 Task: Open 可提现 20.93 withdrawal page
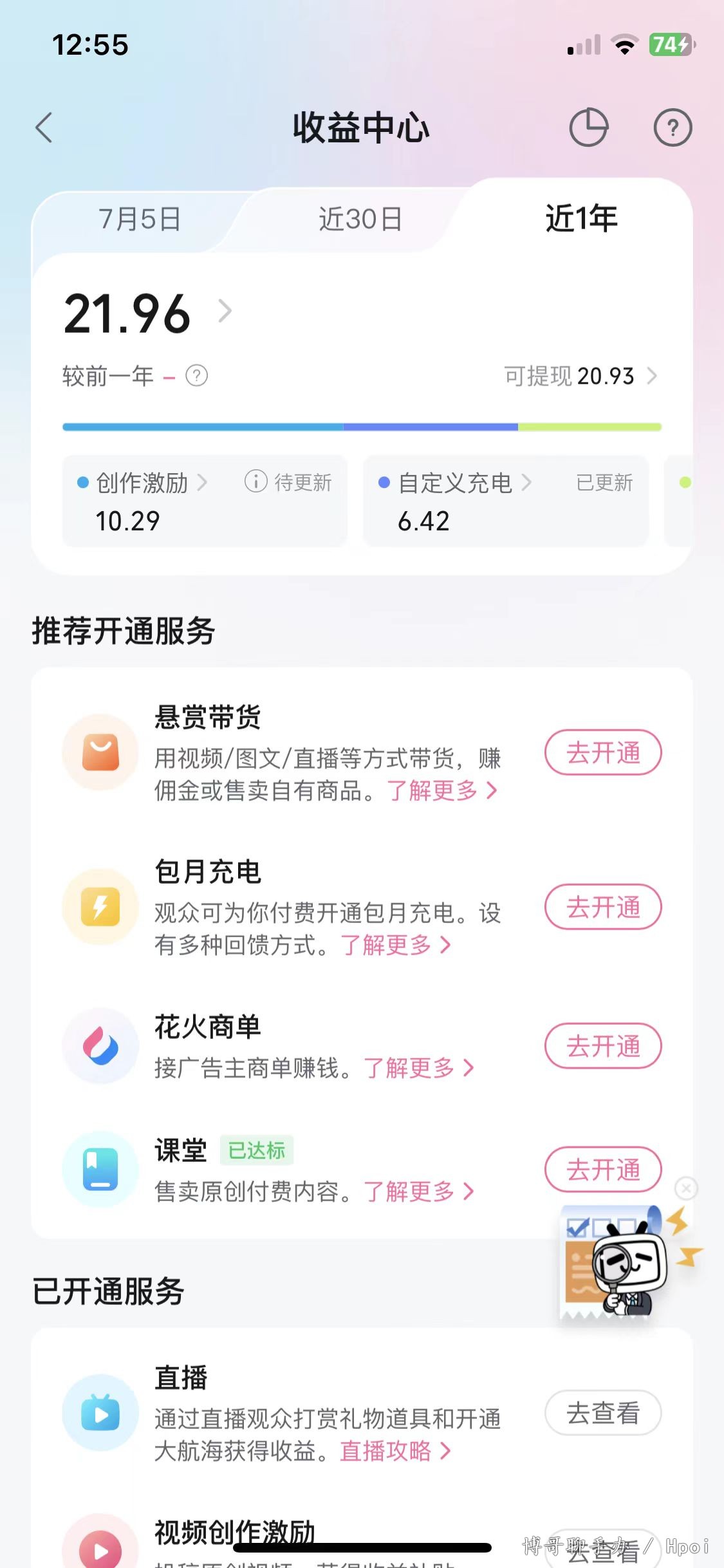(x=580, y=376)
